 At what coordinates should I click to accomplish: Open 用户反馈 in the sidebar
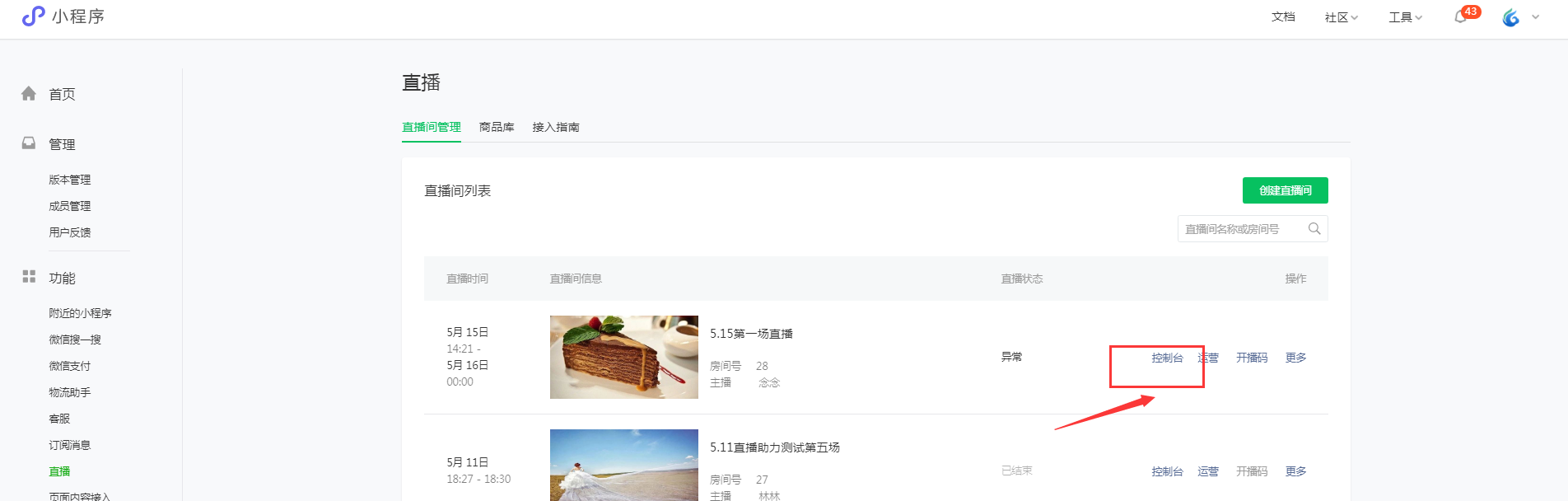70,232
